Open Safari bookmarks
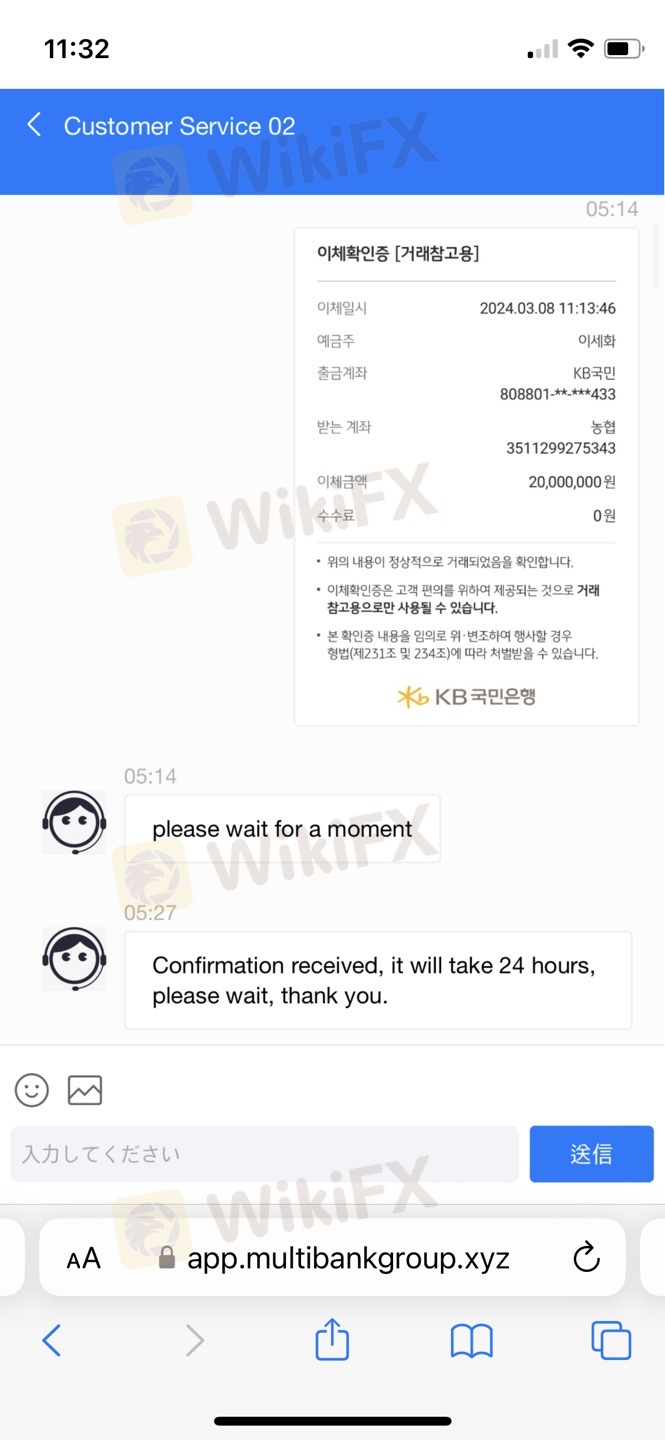665x1440 pixels. pyautogui.click(x=471, y=1340)
